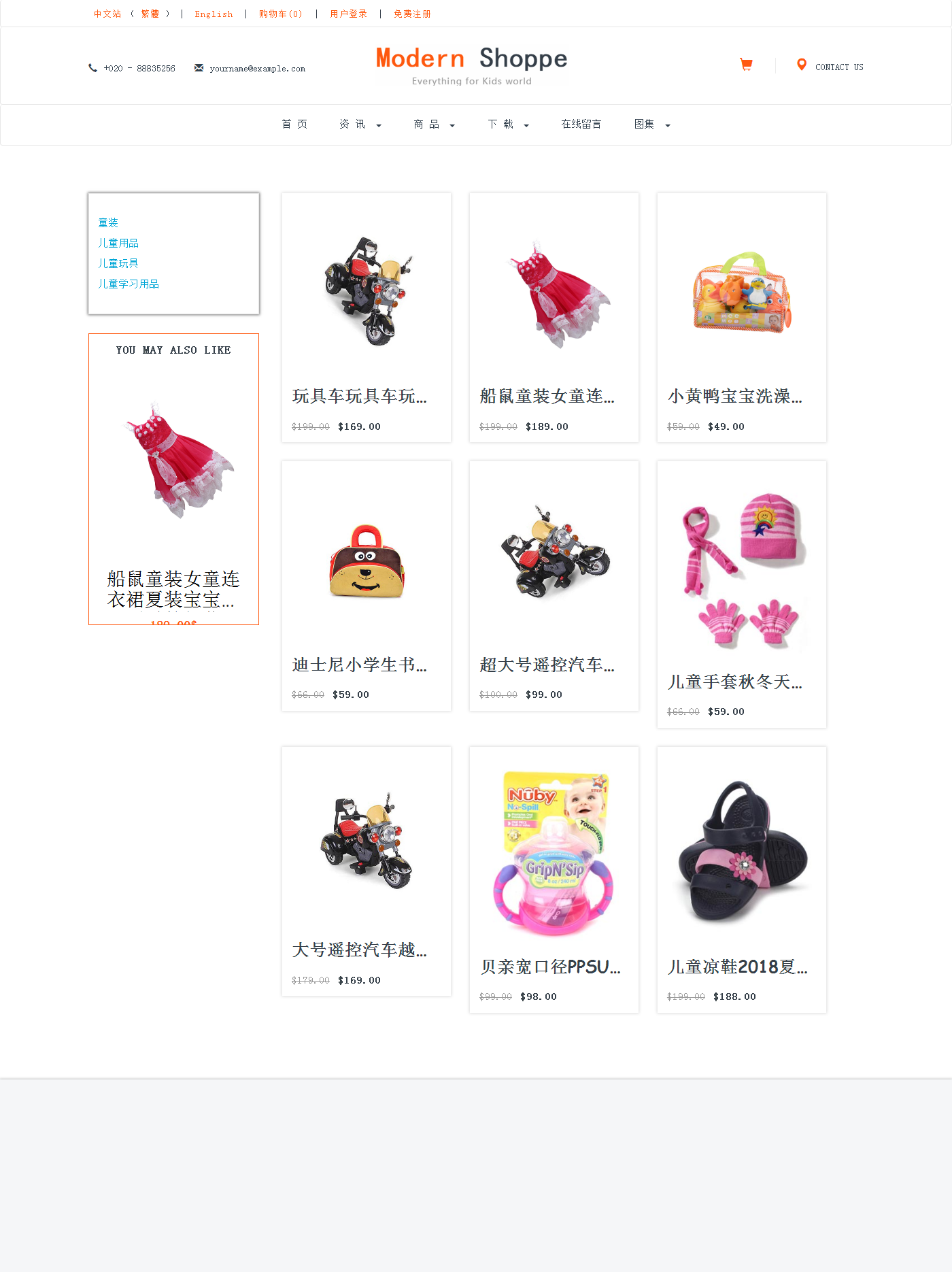Expand the 商品 dropdown menu
Image resolution: width=952 pixels, height=1272 pixels.
coord(434,124)
